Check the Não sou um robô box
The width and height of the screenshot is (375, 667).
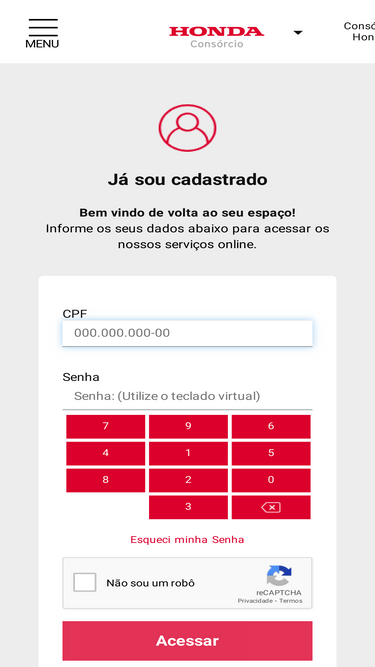pyautogui.click(x=85, y=582)
